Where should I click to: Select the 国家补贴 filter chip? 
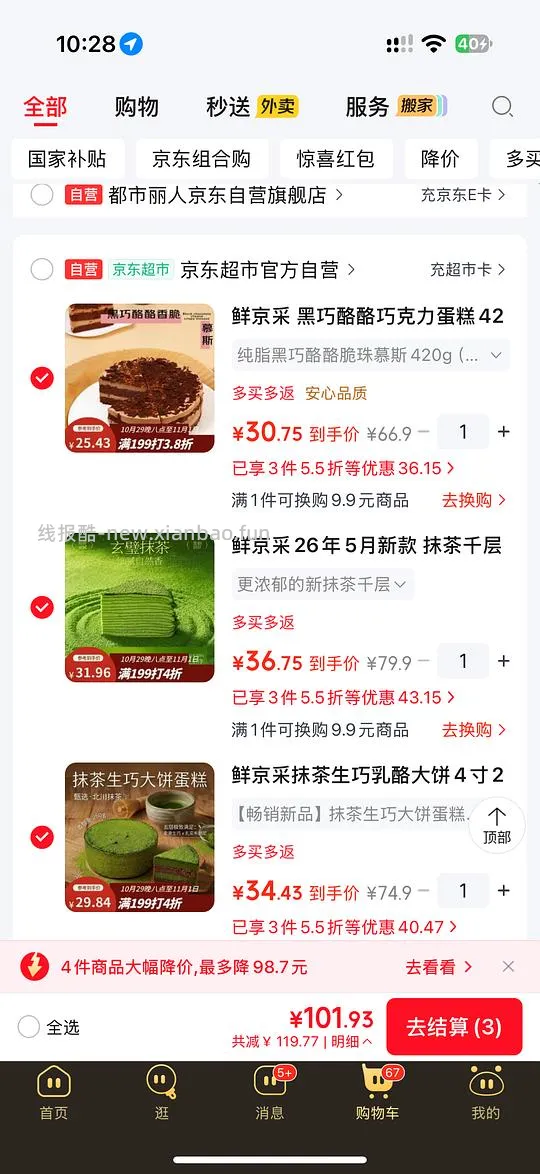(67, 159)
